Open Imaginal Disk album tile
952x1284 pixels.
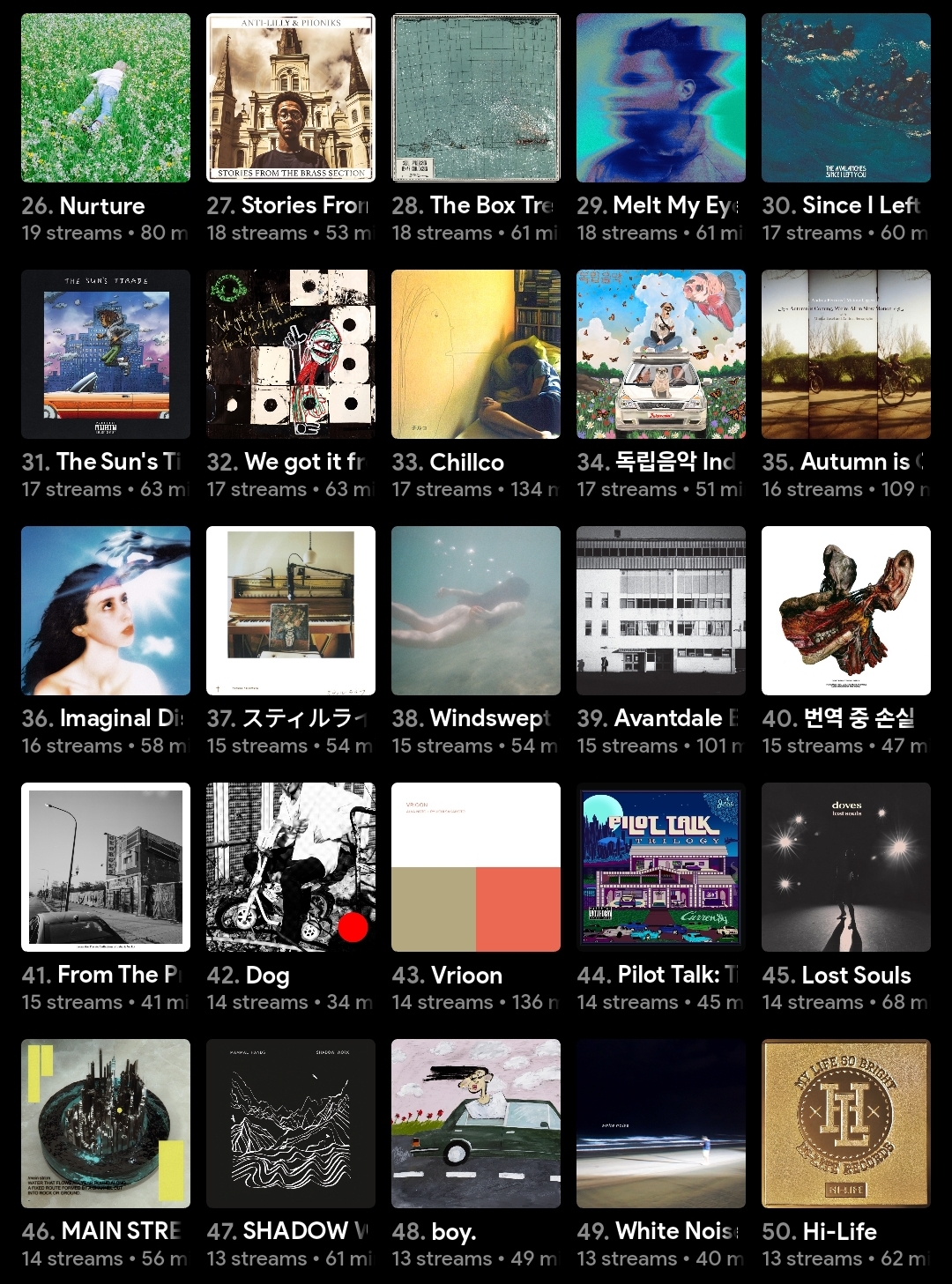click(x=106, y=611)
